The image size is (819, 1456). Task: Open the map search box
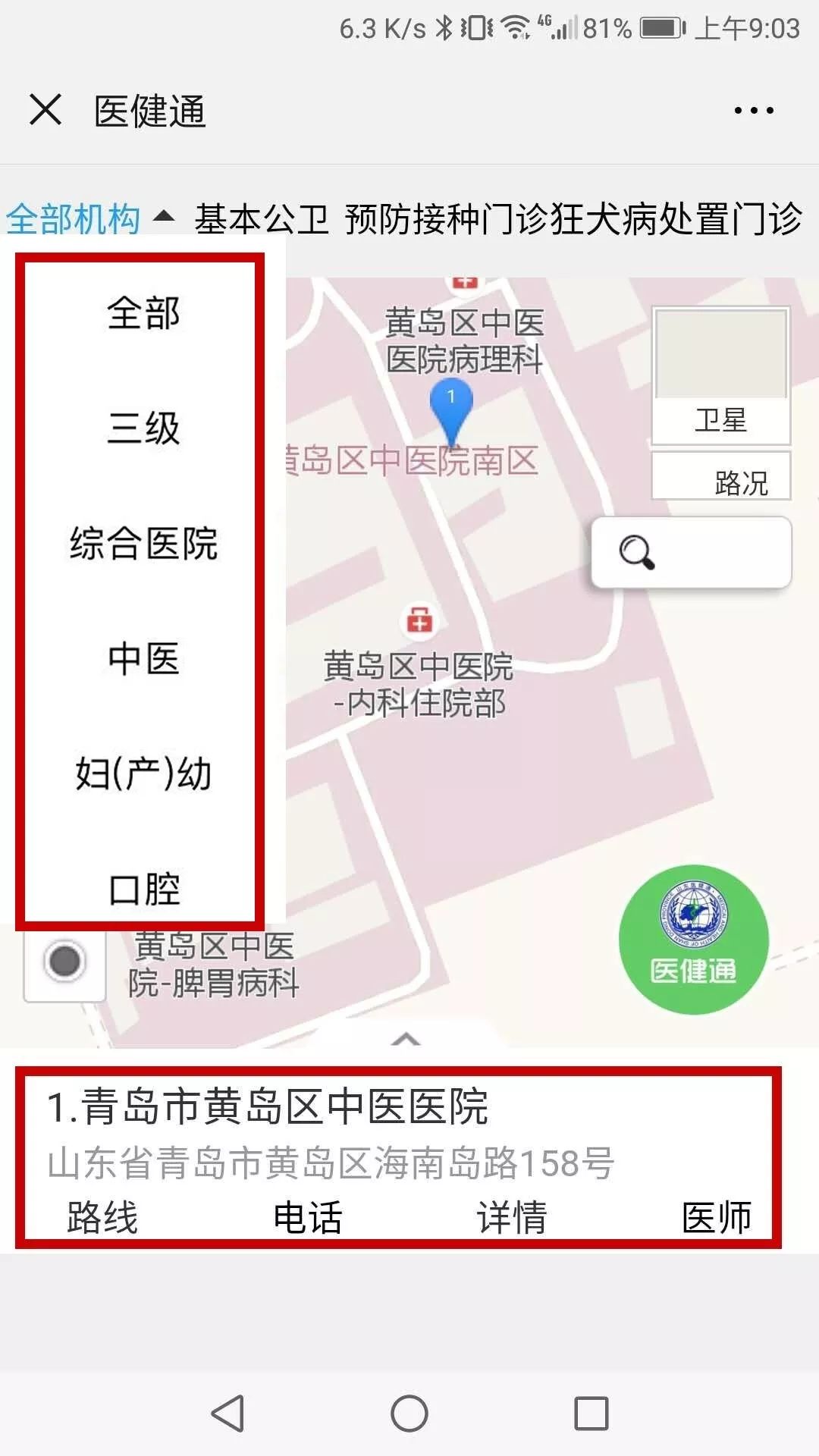[691, 552]
